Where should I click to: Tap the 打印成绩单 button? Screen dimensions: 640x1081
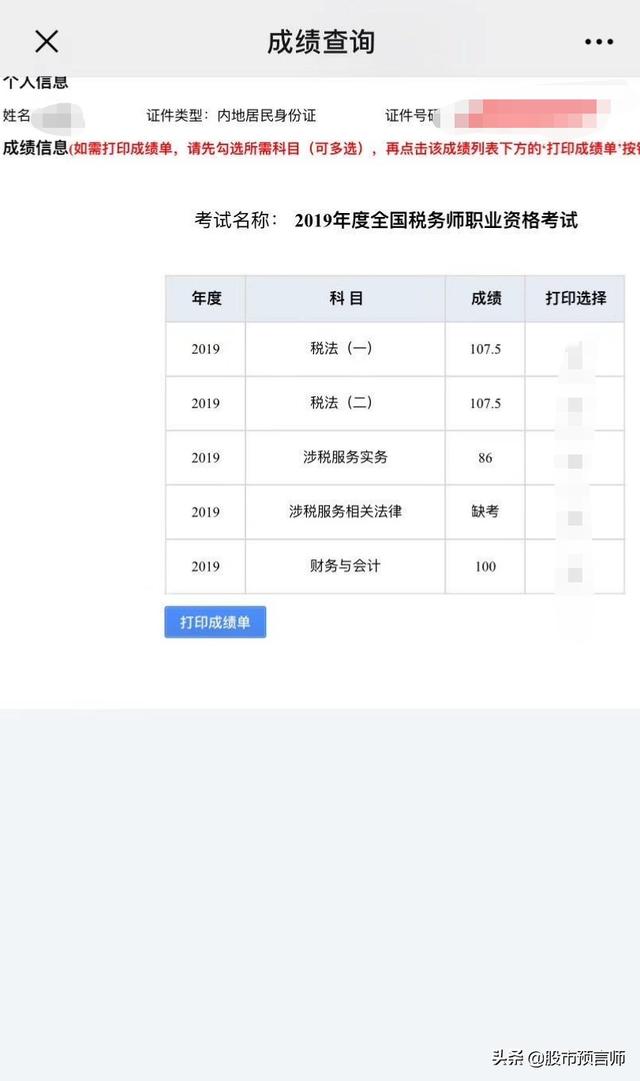coord(215,622)
